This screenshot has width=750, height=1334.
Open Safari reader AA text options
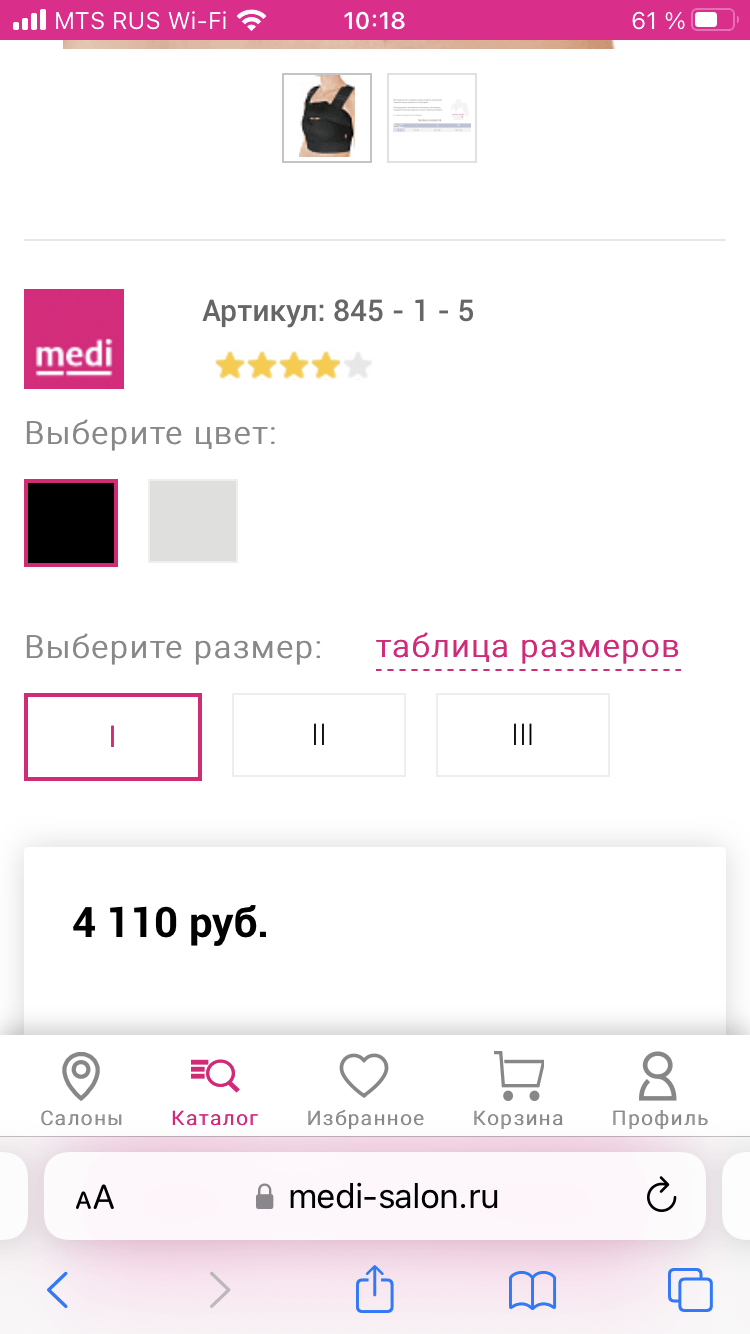pyautogui.click(x=95, y=1197)
